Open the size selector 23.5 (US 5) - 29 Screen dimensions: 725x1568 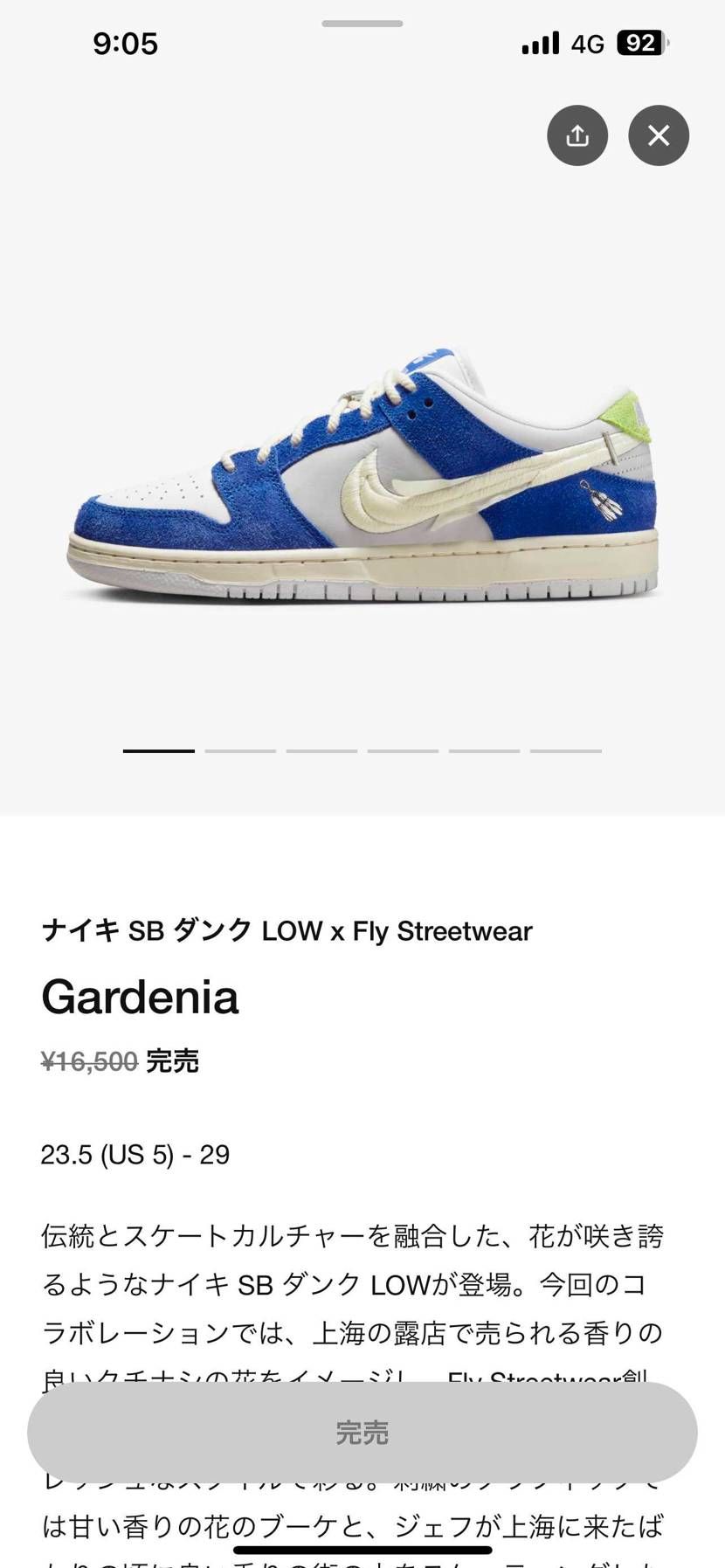click(135, 1155)
